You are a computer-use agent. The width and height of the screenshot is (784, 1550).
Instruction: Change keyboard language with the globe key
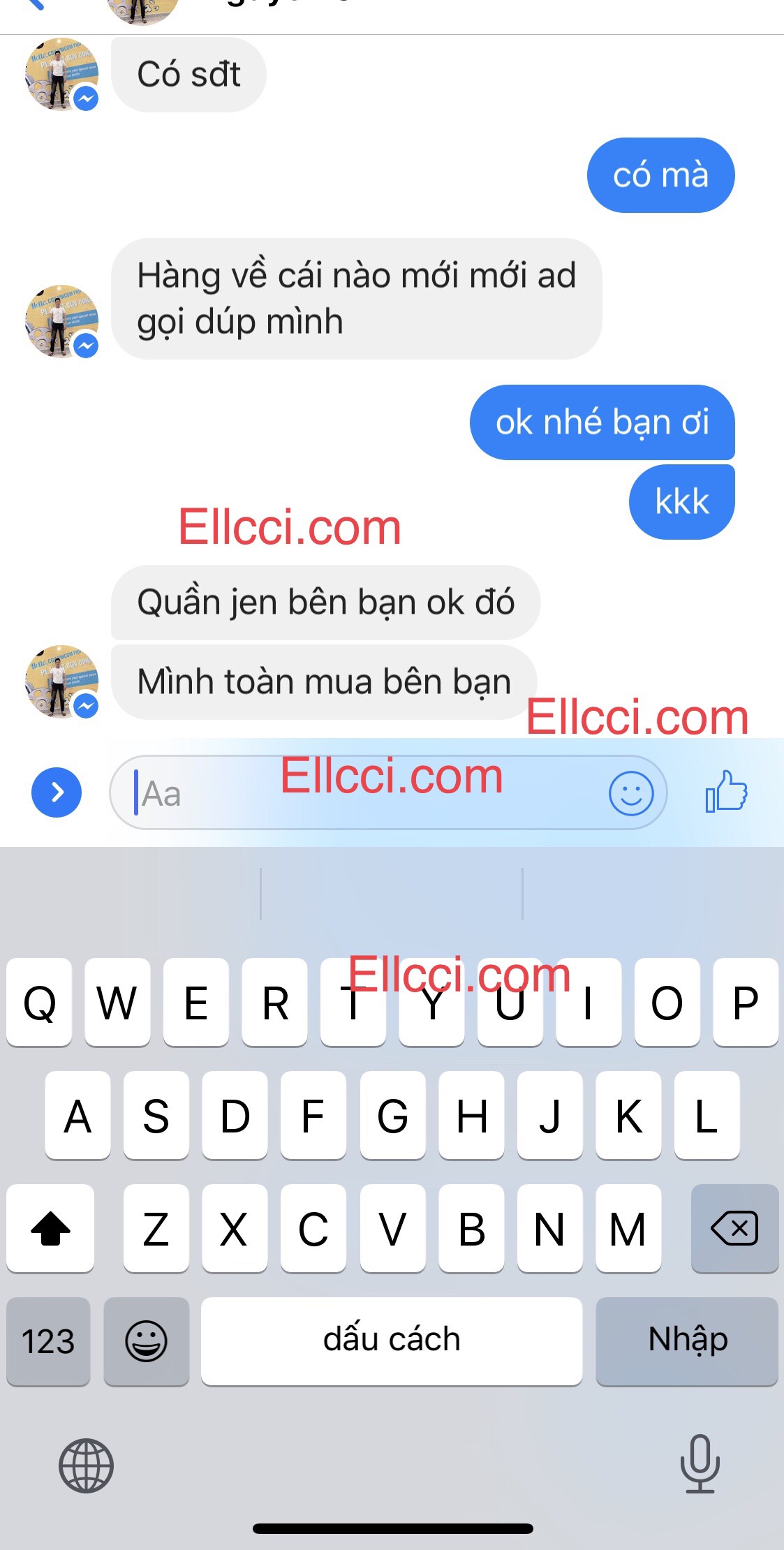coord(86,1466)
